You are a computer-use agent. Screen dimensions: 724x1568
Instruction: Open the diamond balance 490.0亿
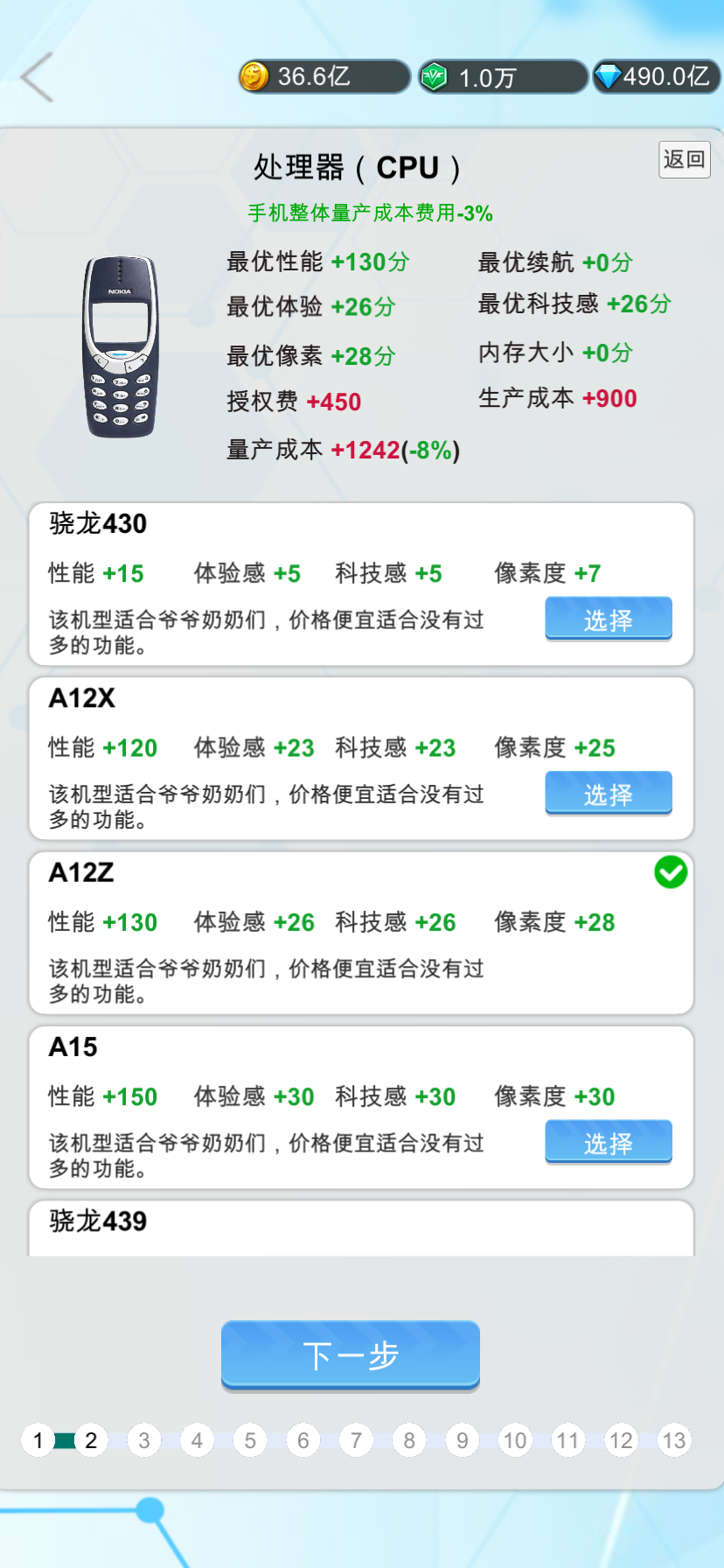[657, 77]
